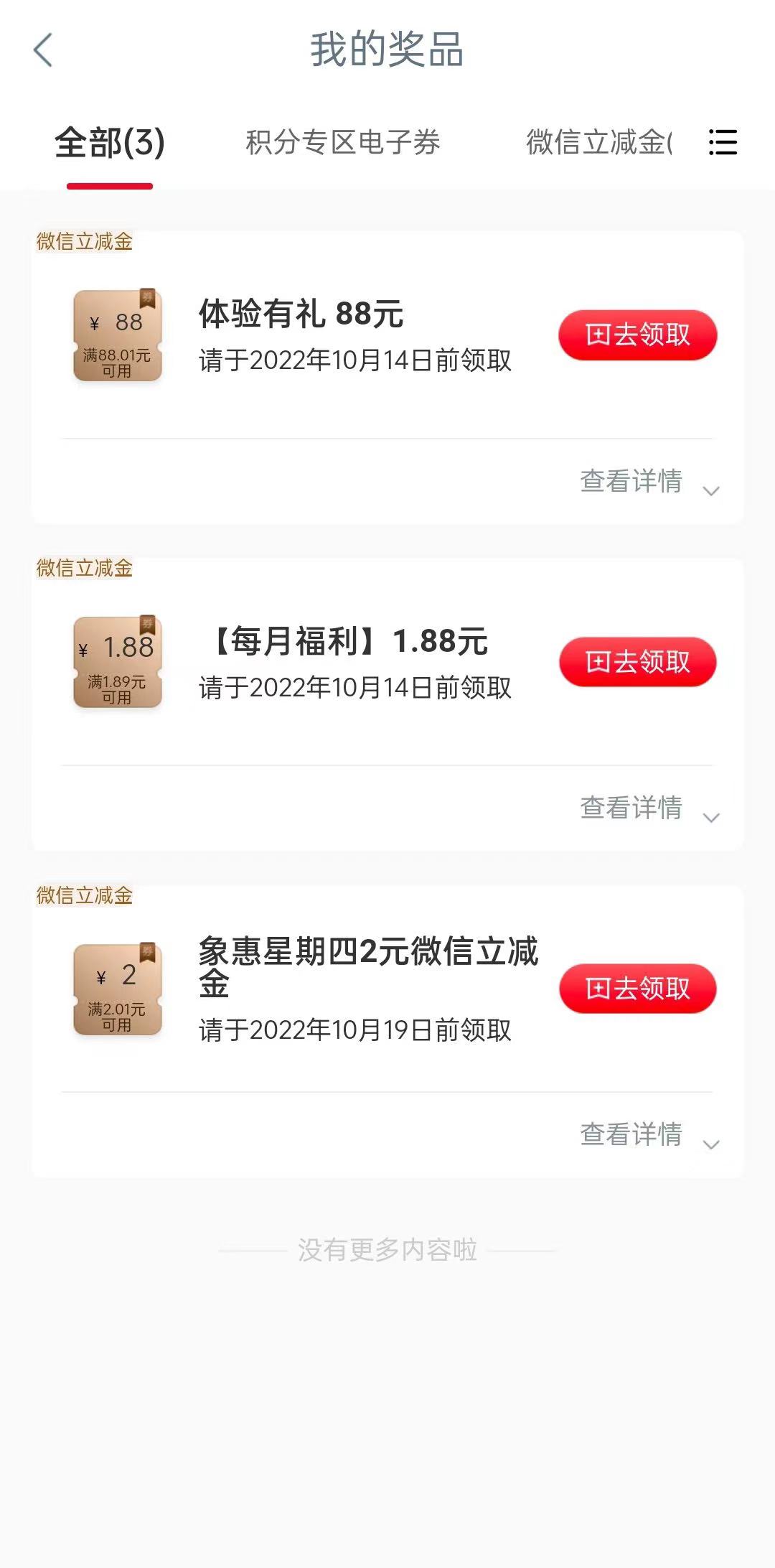Claim the 每月福利 1.88元 coupon
Screen dimensions: 775x1568
(637, 662)
